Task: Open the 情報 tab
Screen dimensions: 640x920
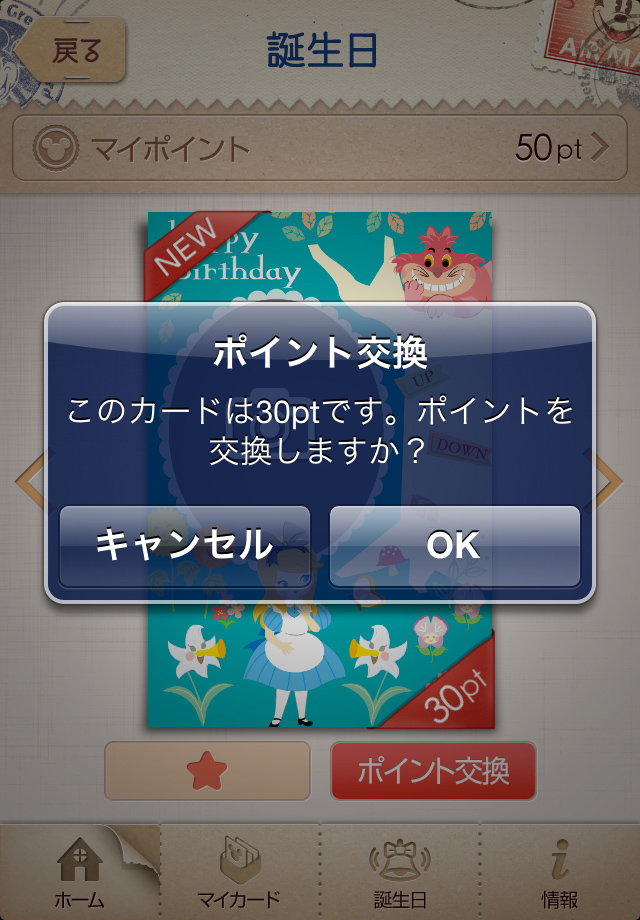Action: pyautogui.click(x=560, y=872)
